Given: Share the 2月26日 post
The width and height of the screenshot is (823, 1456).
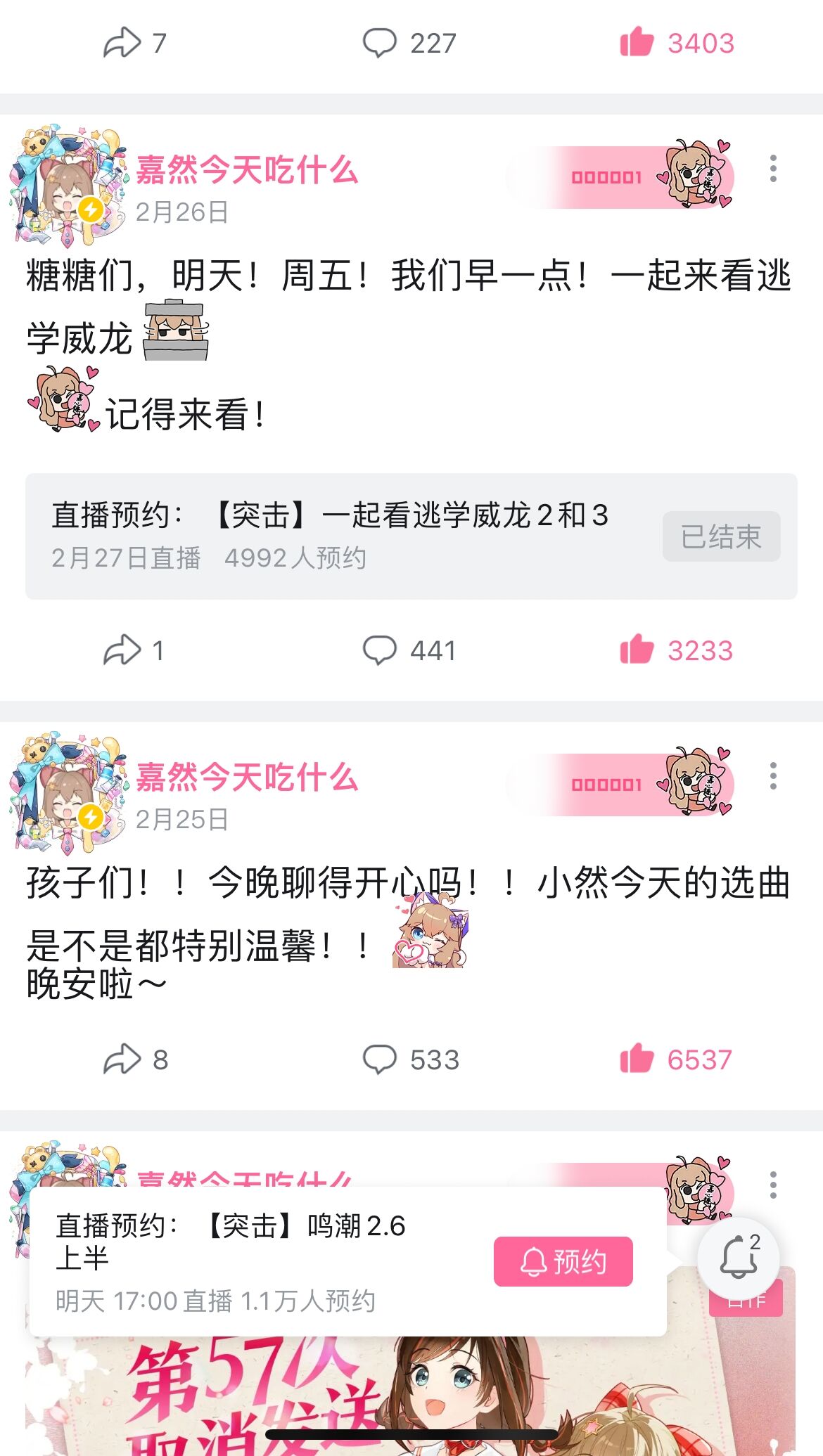Looking at the screenshot, I should [x=134, y=650].
